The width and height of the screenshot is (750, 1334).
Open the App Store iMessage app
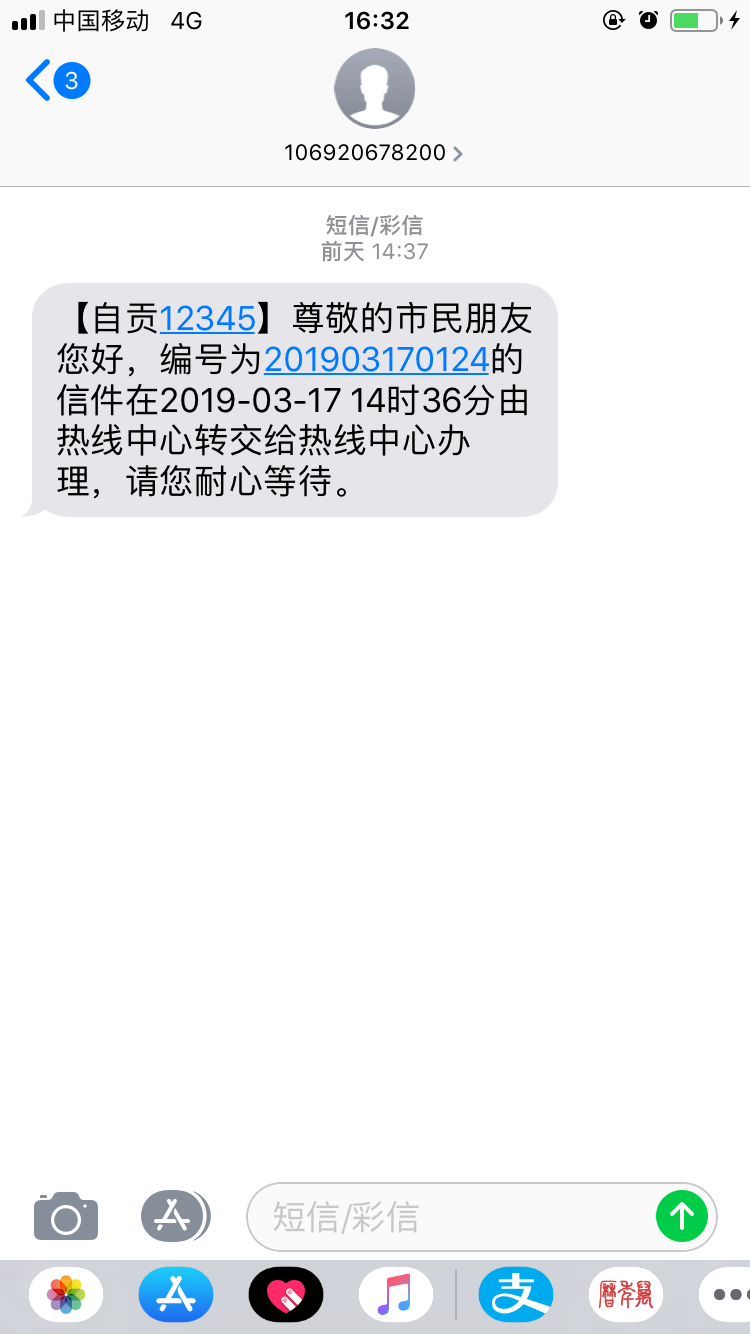[176, 1296]
